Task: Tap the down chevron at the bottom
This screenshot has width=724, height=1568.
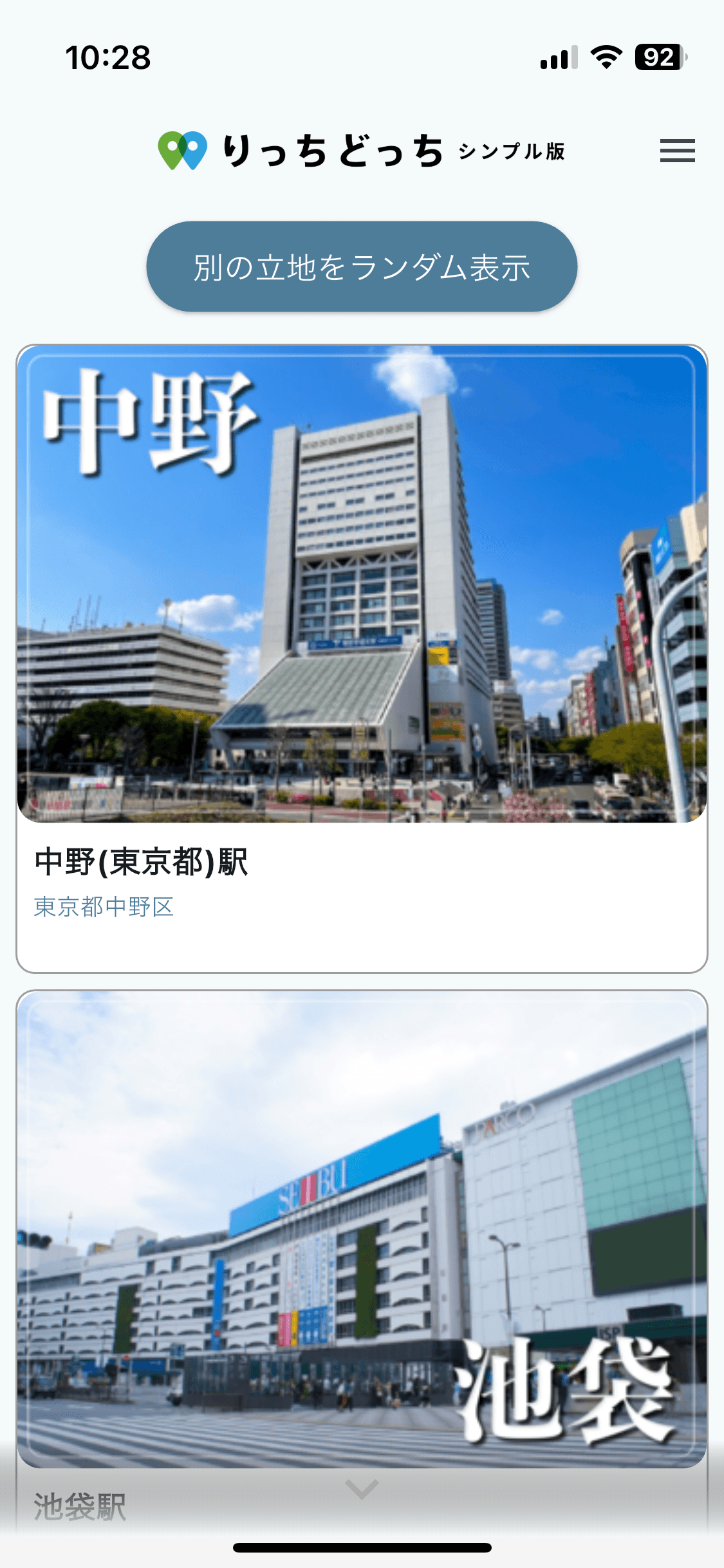Action: coord(362,1488)
